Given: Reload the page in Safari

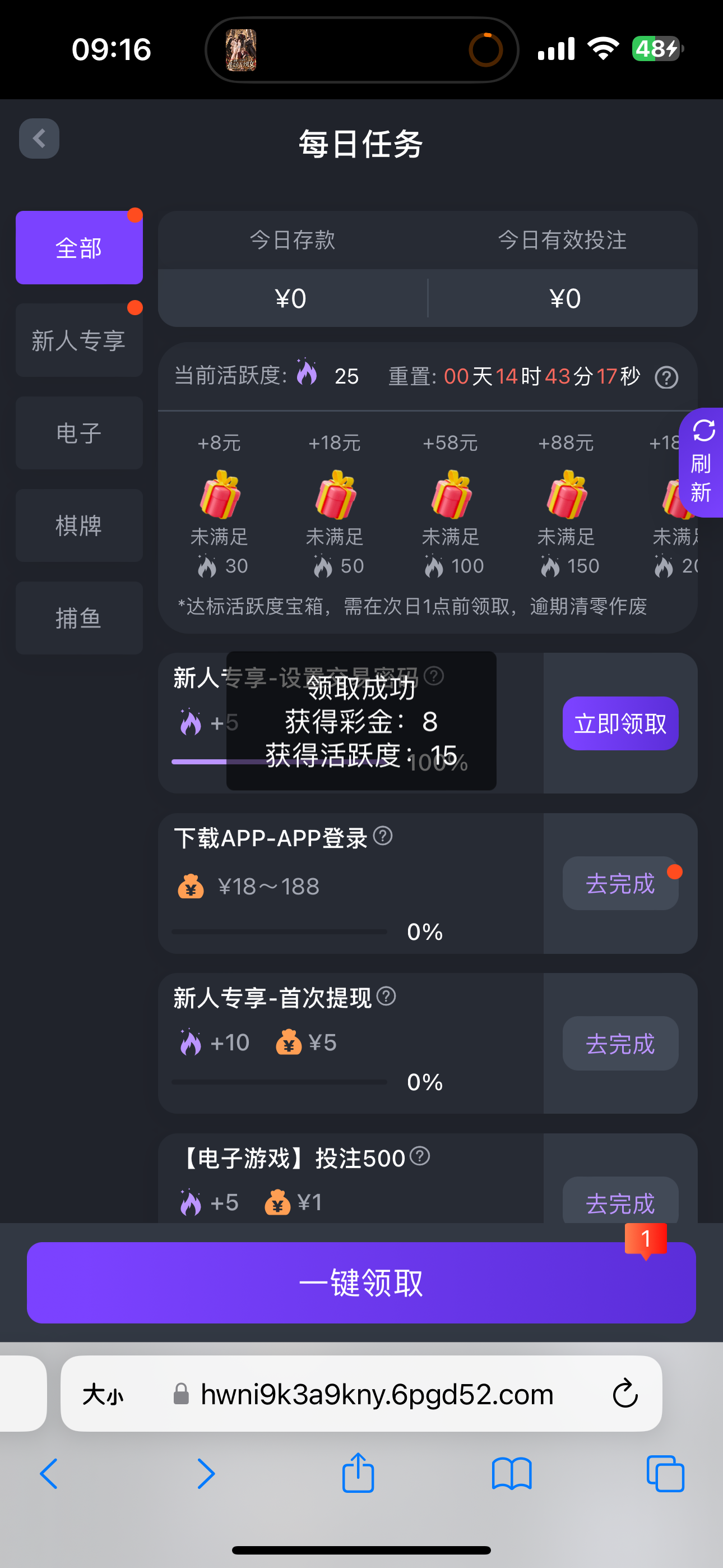Looking at the screenshot, I should (x=625, y=1393).
